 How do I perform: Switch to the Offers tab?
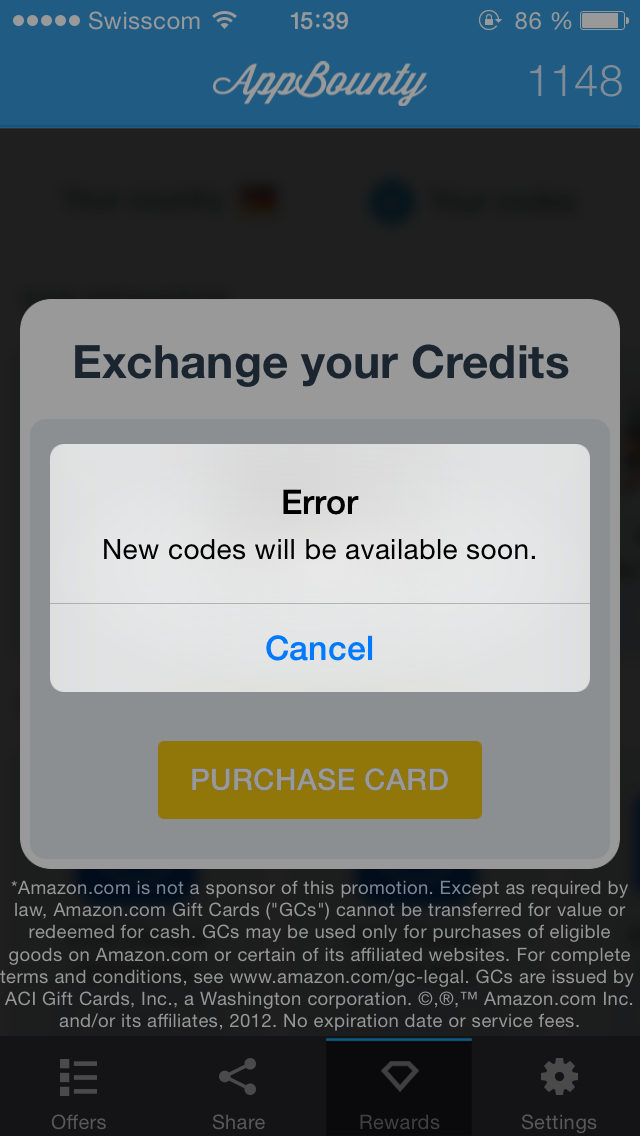click(x=79, y=1089)
